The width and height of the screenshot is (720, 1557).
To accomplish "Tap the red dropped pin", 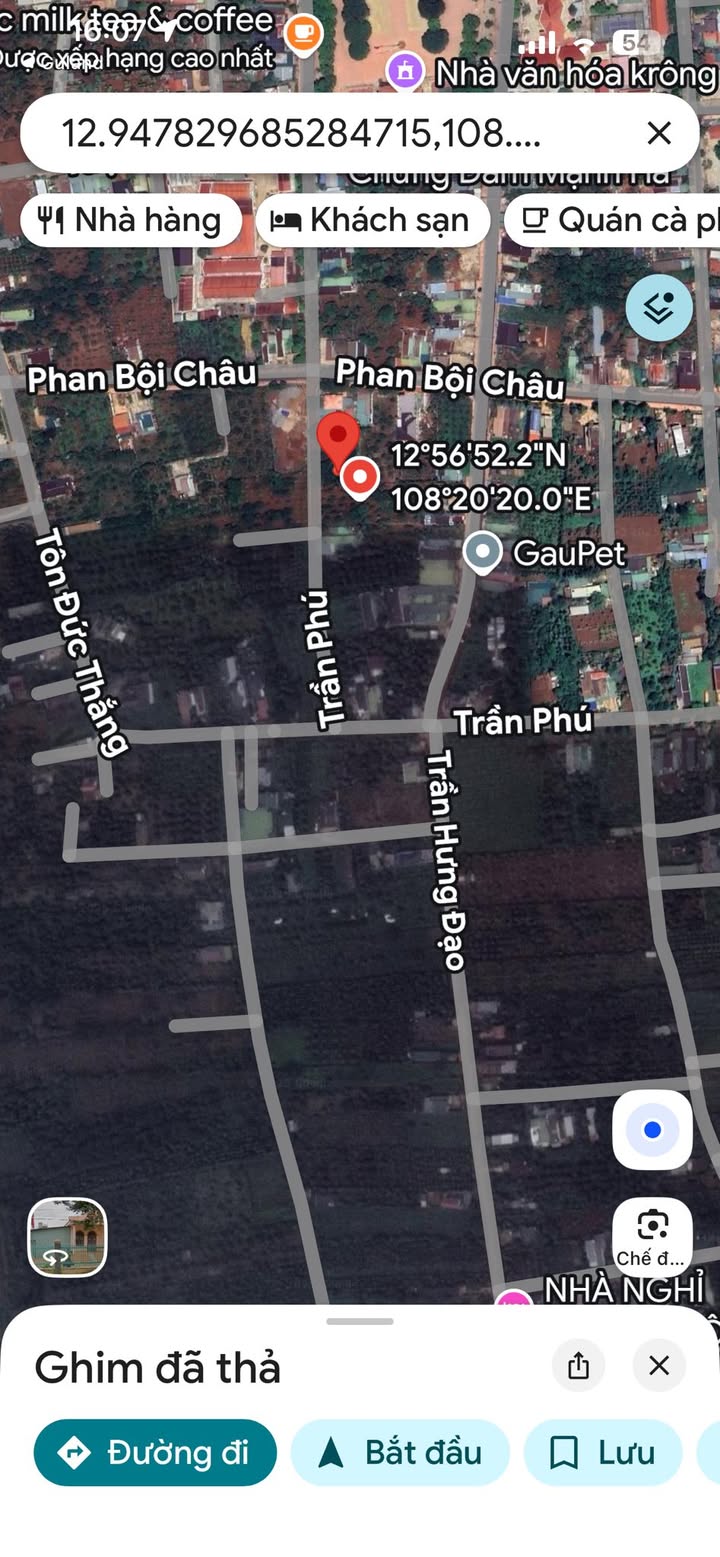I will pos(338,440).
